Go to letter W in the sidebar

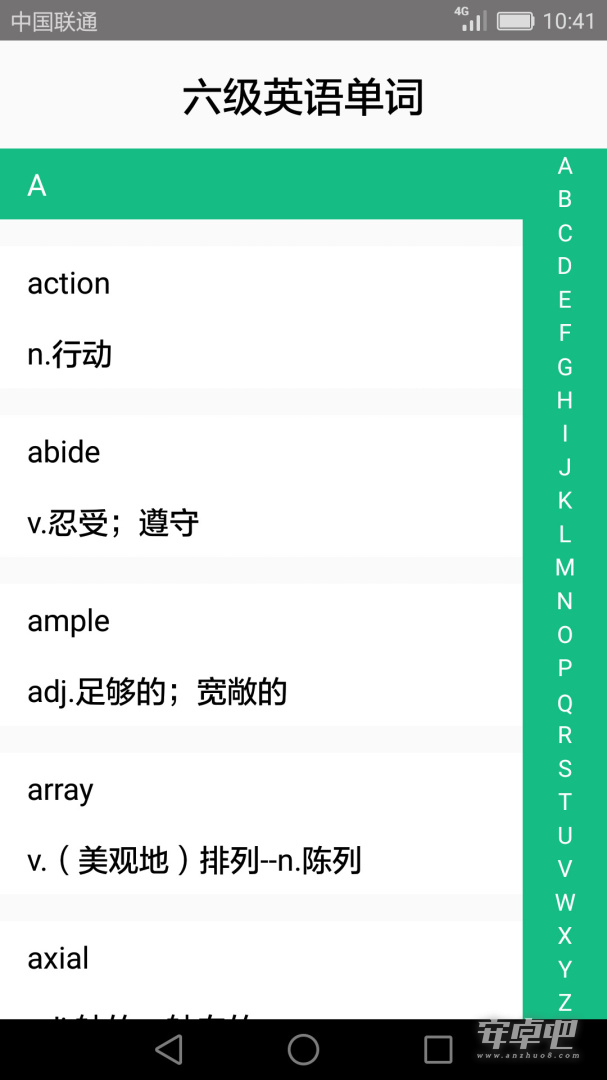(565, 902)
